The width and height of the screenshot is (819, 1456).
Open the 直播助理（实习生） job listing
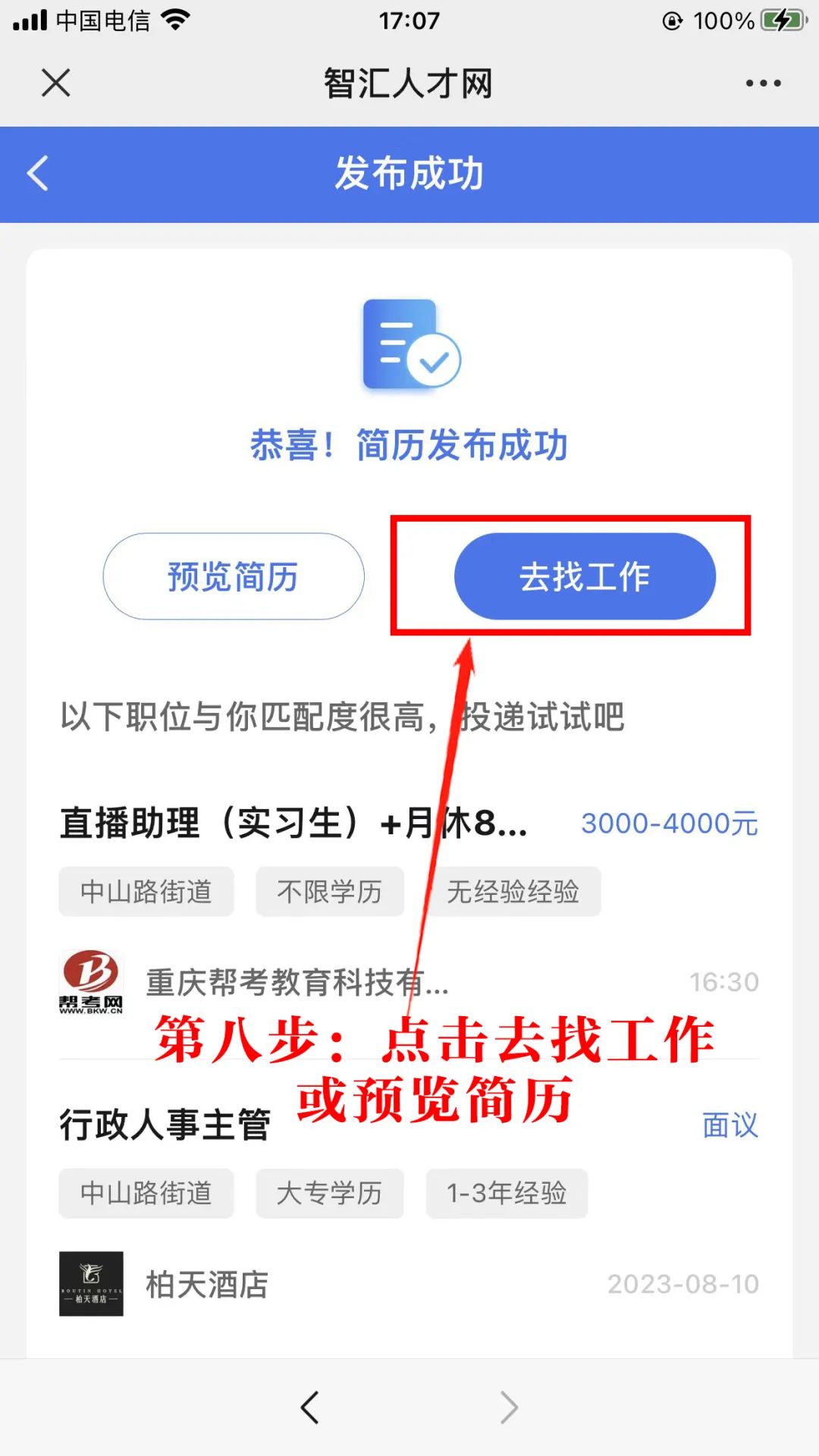[293, 824]
